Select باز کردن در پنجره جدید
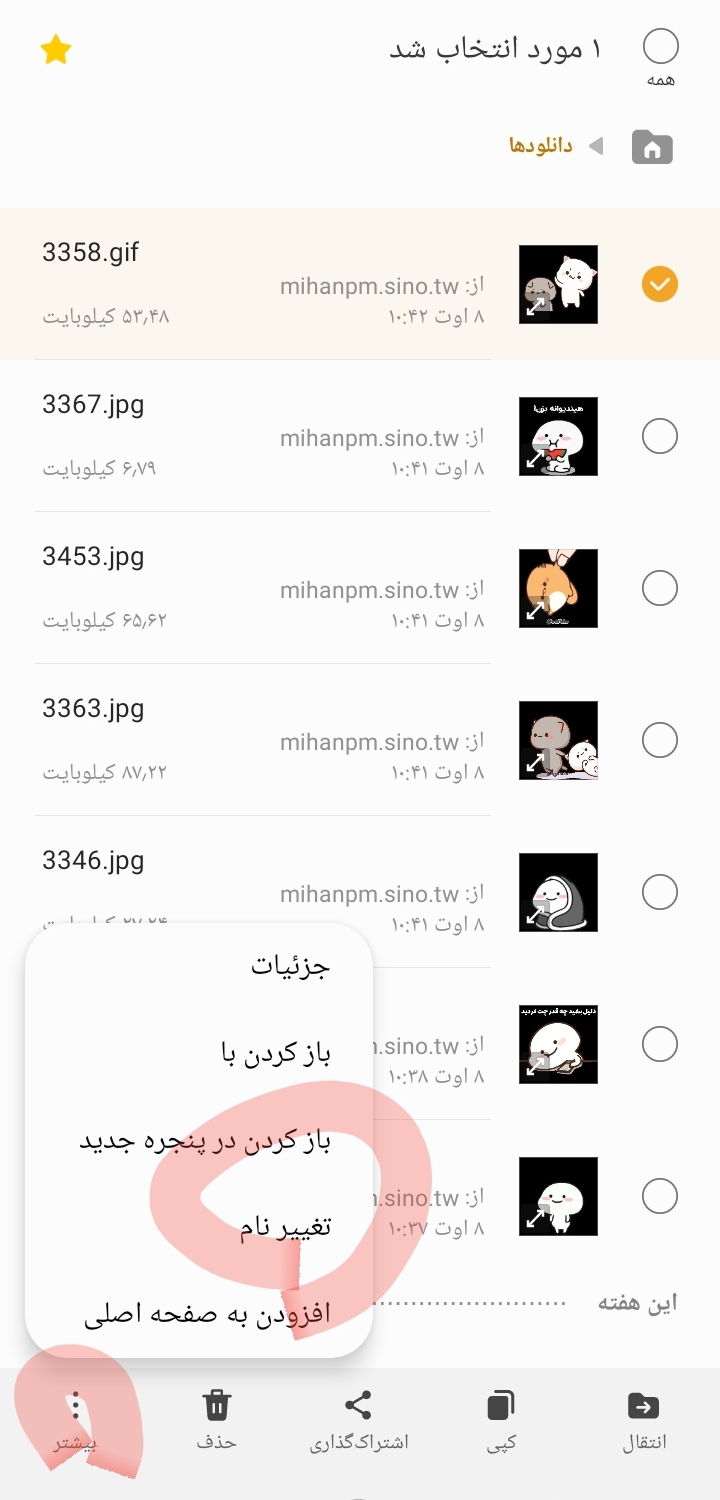 (x=205, y=1141)
